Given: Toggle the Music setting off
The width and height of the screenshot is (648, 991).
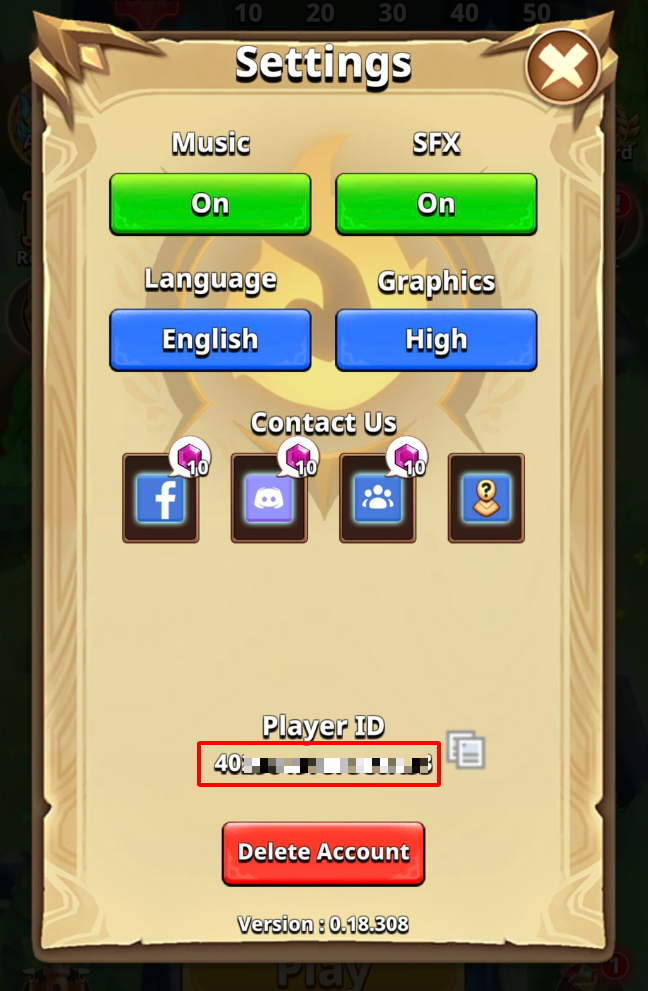Looking at the screenshot, I should (210, 204).
